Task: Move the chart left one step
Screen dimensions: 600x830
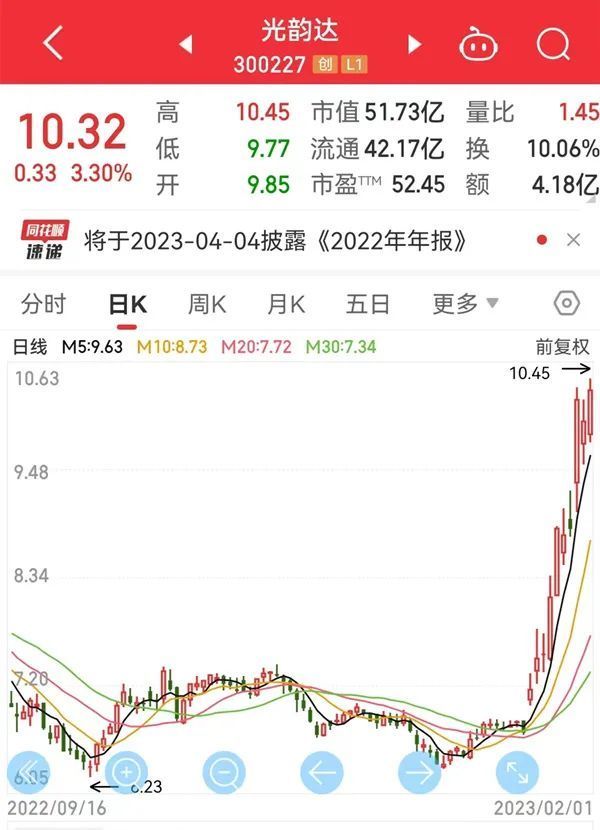Action: (x=321, y=771)
